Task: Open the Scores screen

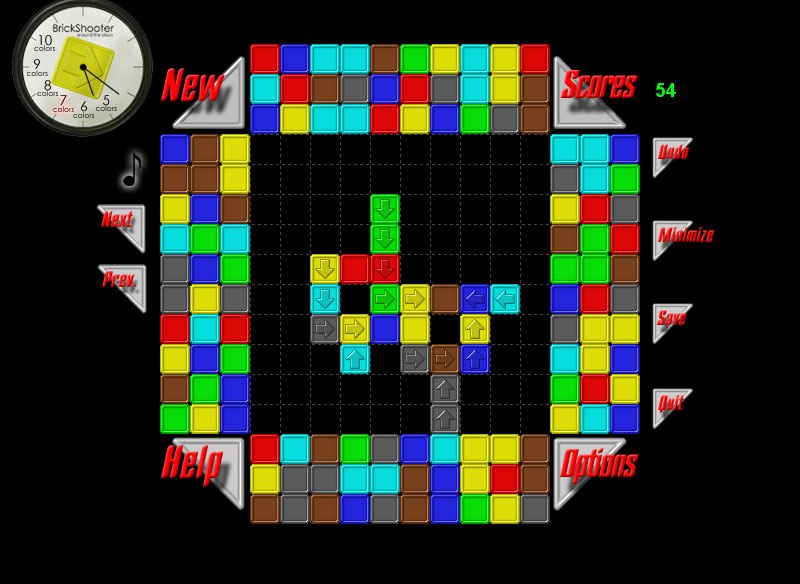Action: coord(597,85)
